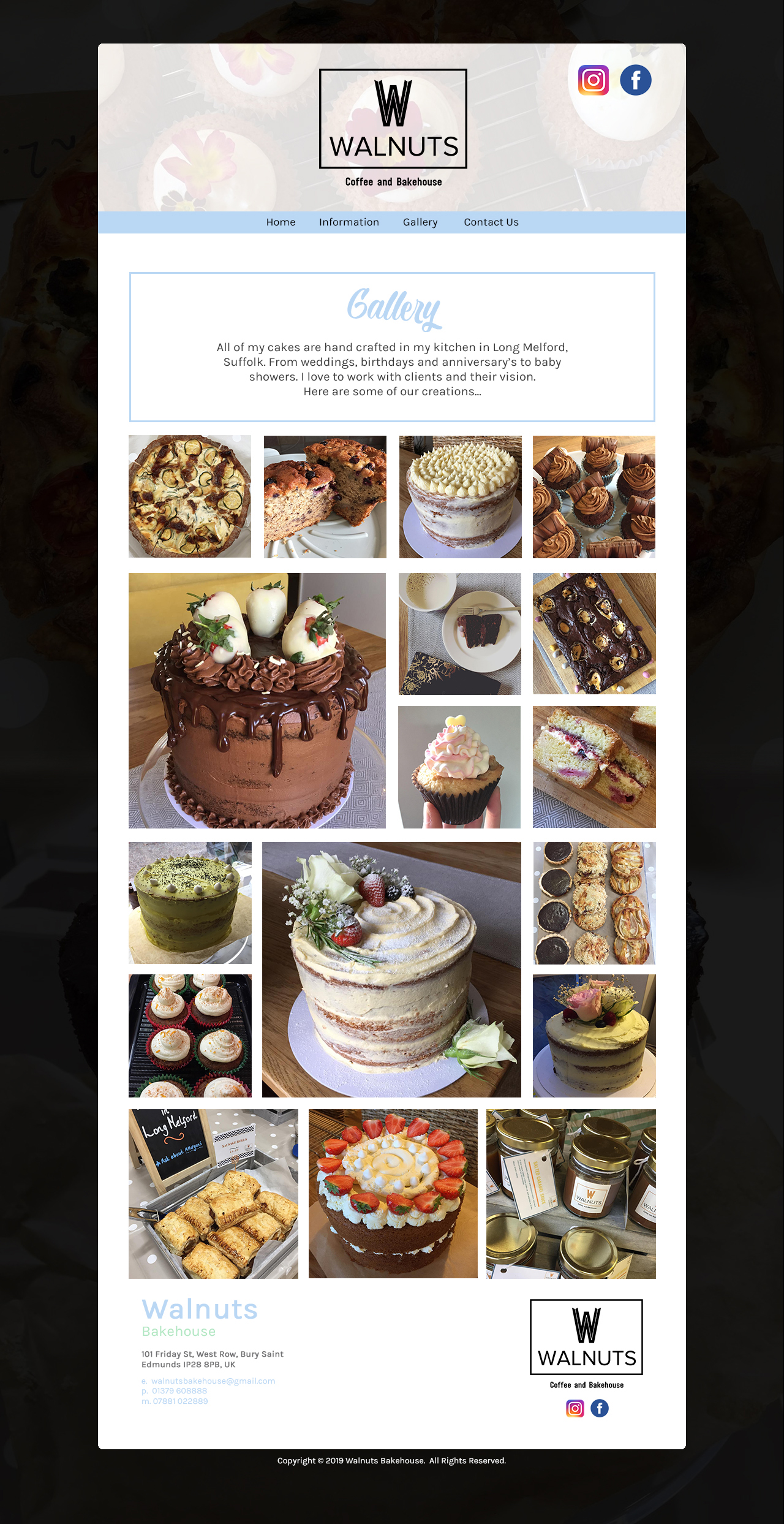Select Gallery in the navigation bar
Screen dimensions: 784x1524
[x=420, y=222]
